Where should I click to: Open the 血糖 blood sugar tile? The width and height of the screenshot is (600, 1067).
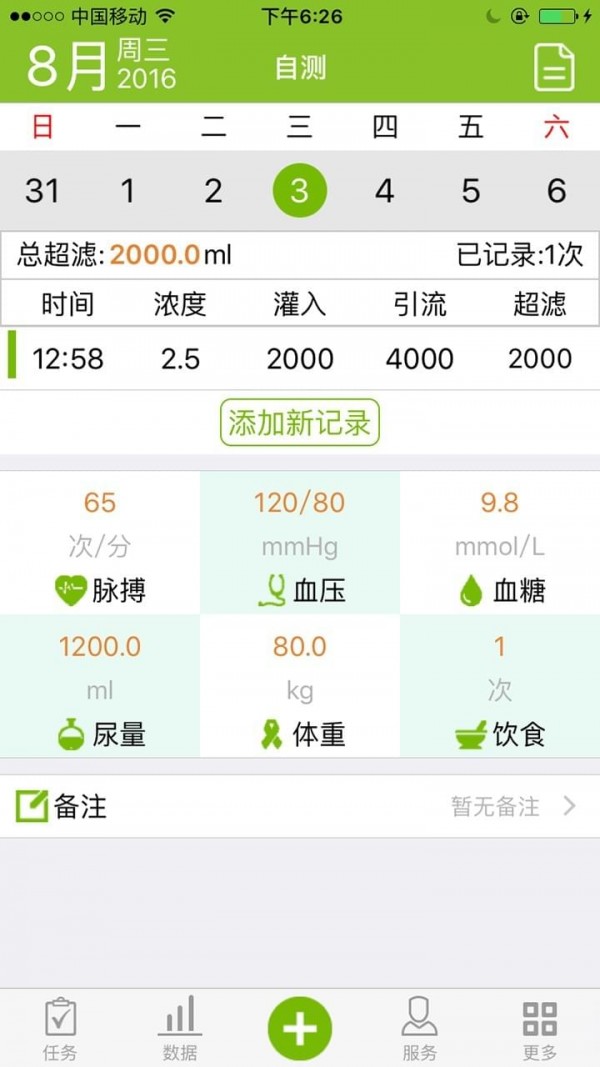pos(500,542)
